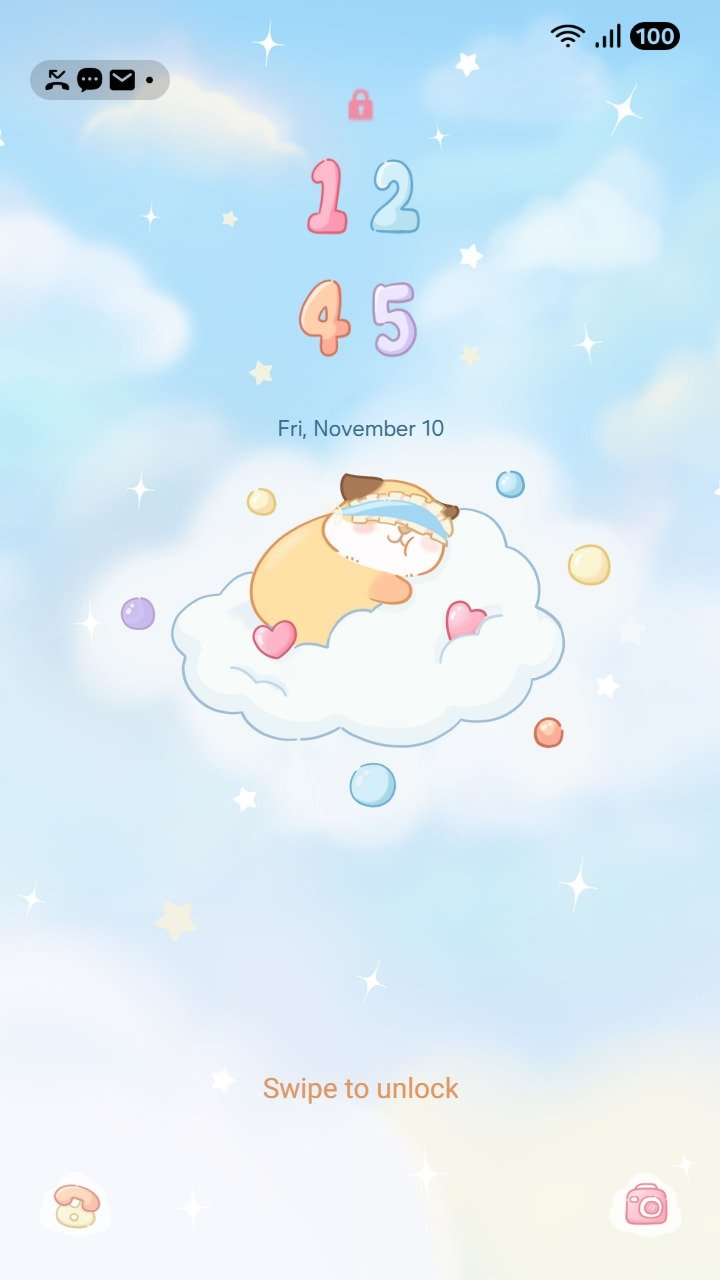Open the camera shortcut
The height and width of the screenshot is (1280, 720).
(645, 1204)
